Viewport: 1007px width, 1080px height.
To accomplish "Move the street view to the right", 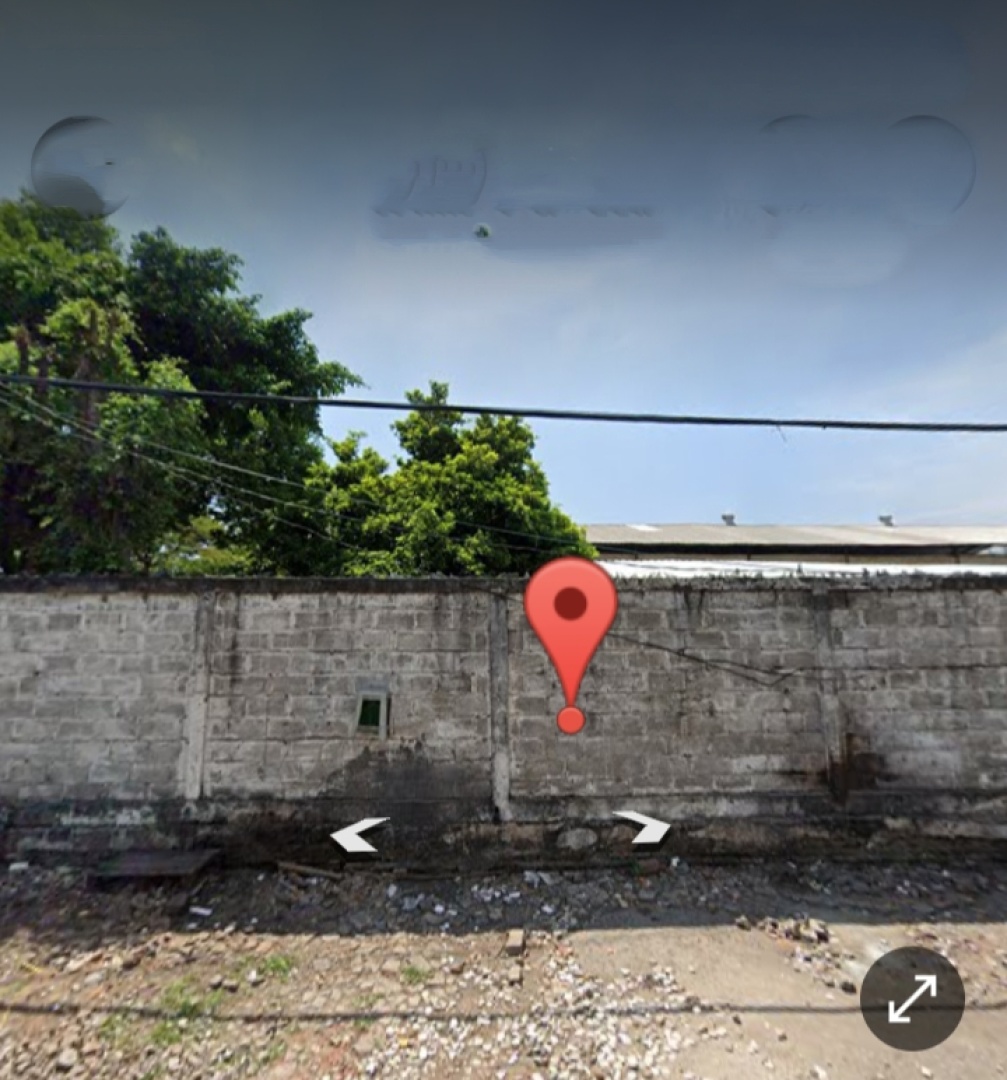I will coord(643,827).
